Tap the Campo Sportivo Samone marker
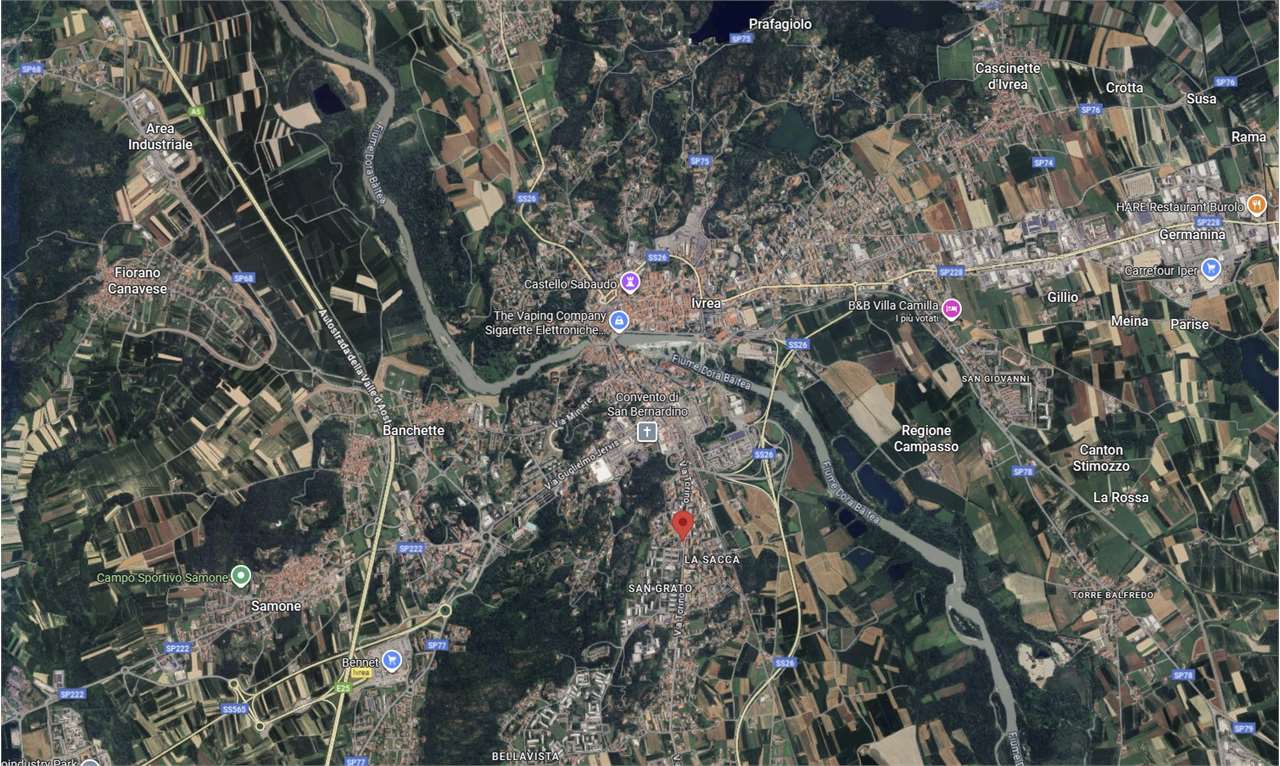Viewport: 1280px width, 766px height. [x=240, y=575]
